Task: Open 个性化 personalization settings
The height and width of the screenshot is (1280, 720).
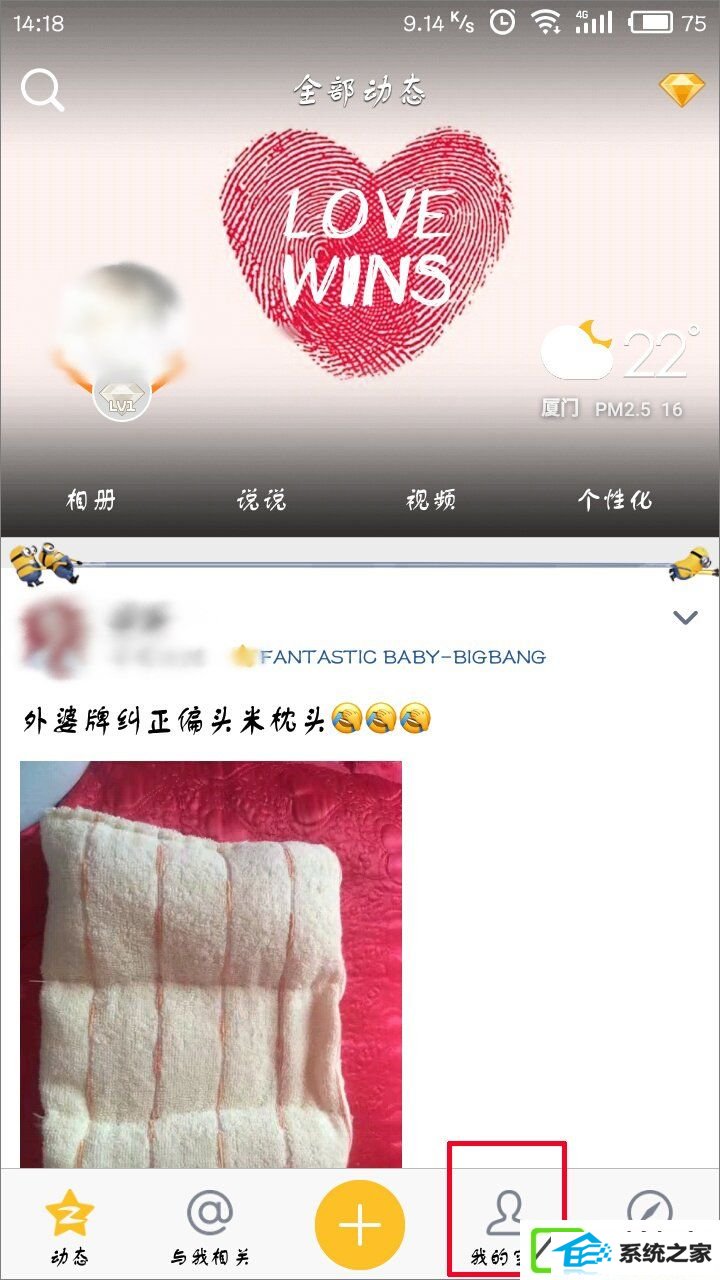Action: (614, 500)
